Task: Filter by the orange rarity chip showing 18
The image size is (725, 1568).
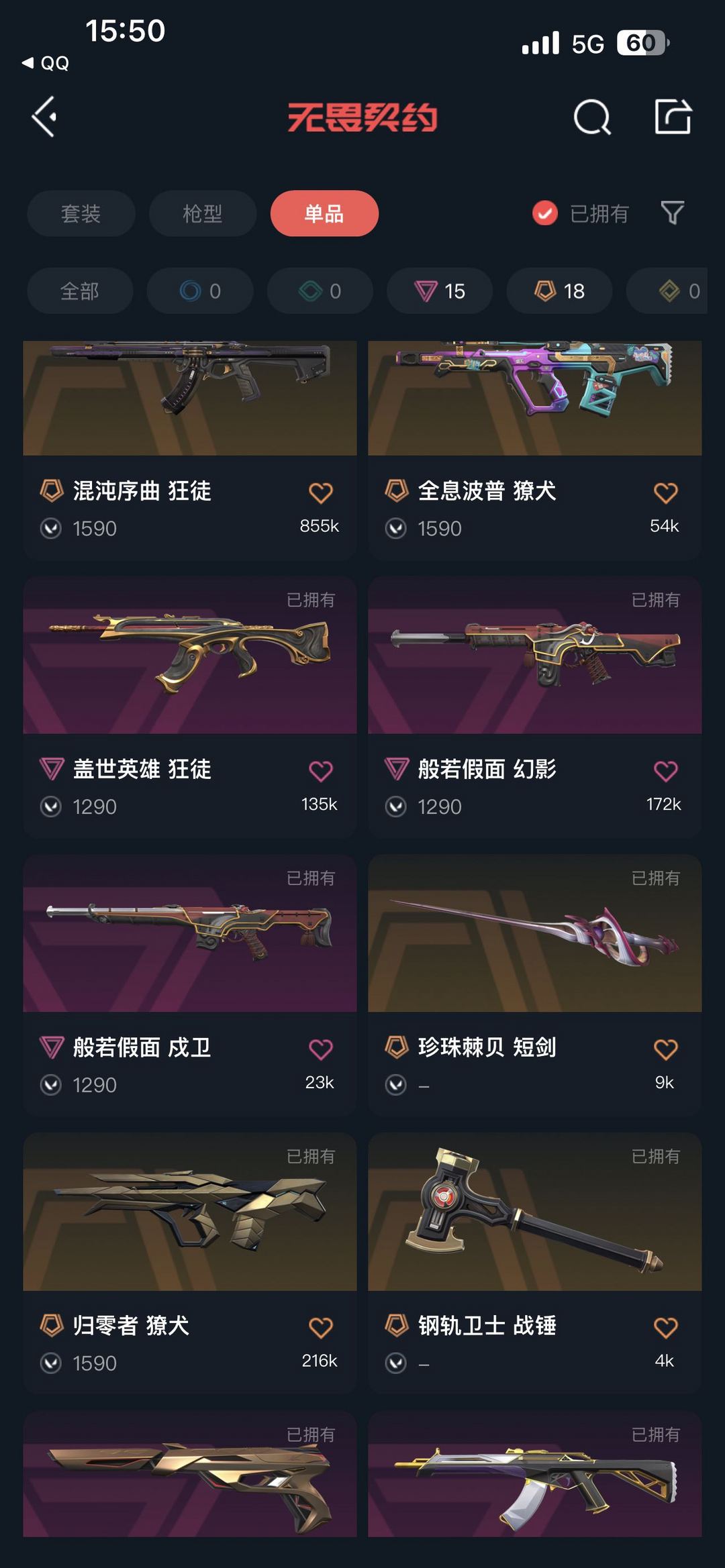Action: [559, 291]
